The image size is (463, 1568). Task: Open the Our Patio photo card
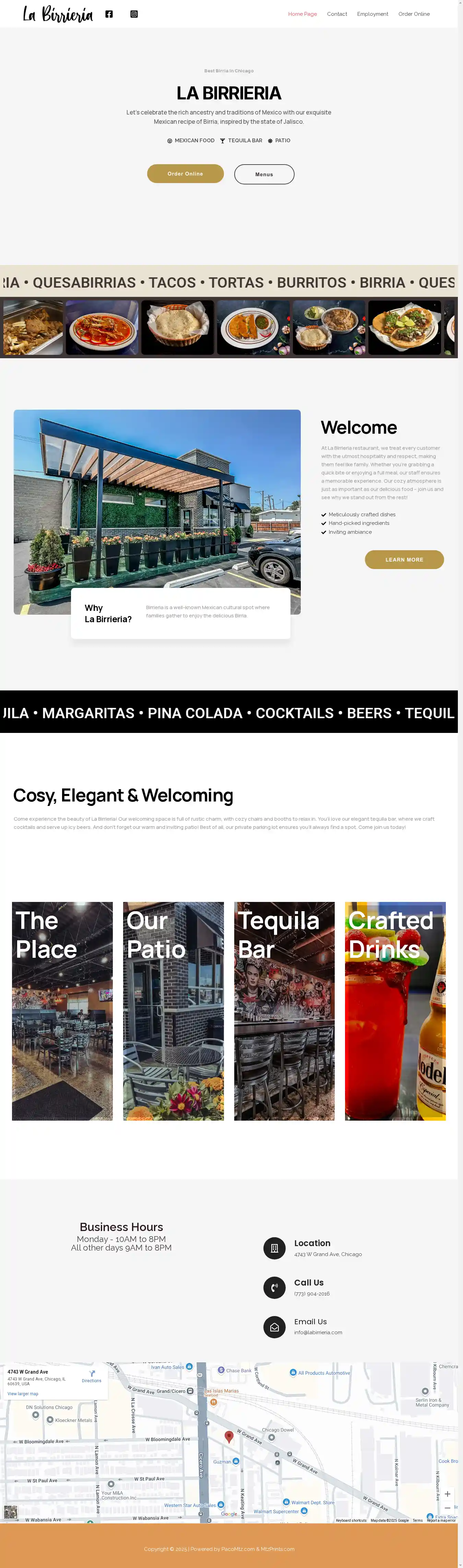173,1011
